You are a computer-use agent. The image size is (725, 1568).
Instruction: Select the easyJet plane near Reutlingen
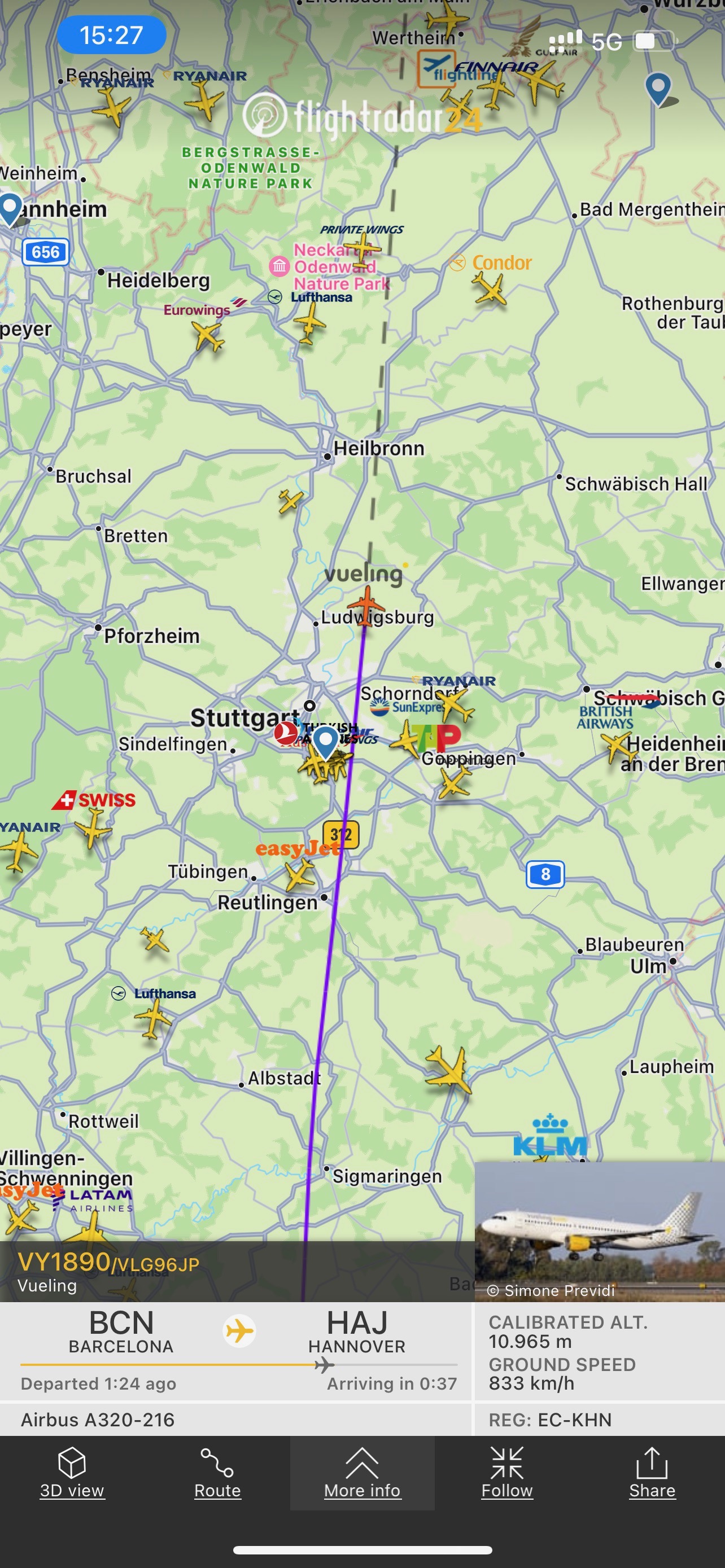click(299, 877)
